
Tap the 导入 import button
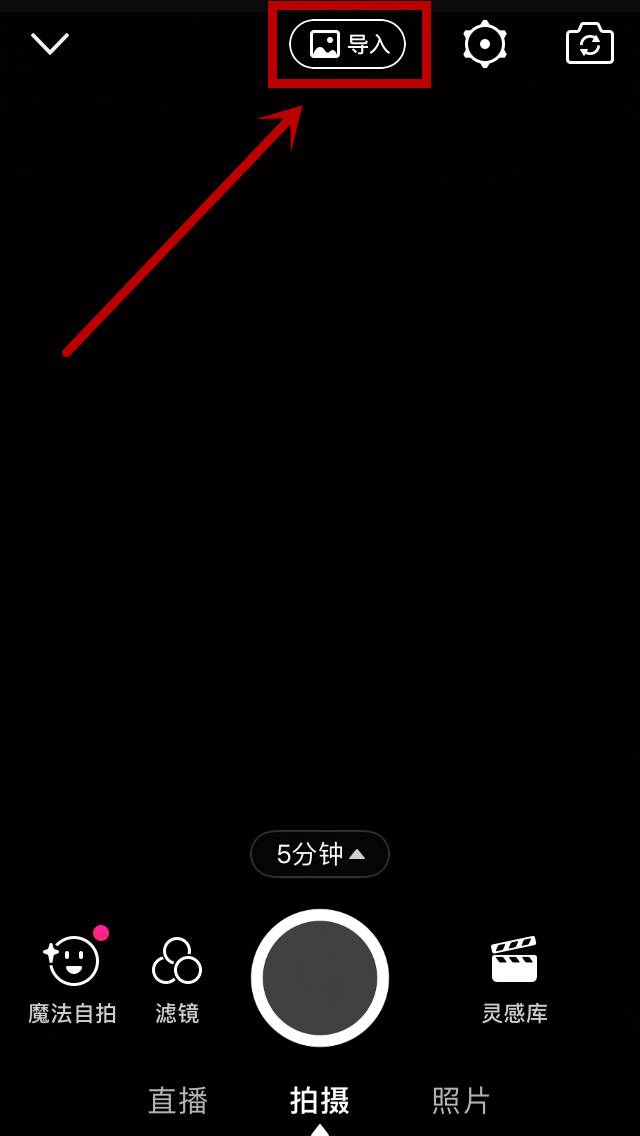point(347,45)
